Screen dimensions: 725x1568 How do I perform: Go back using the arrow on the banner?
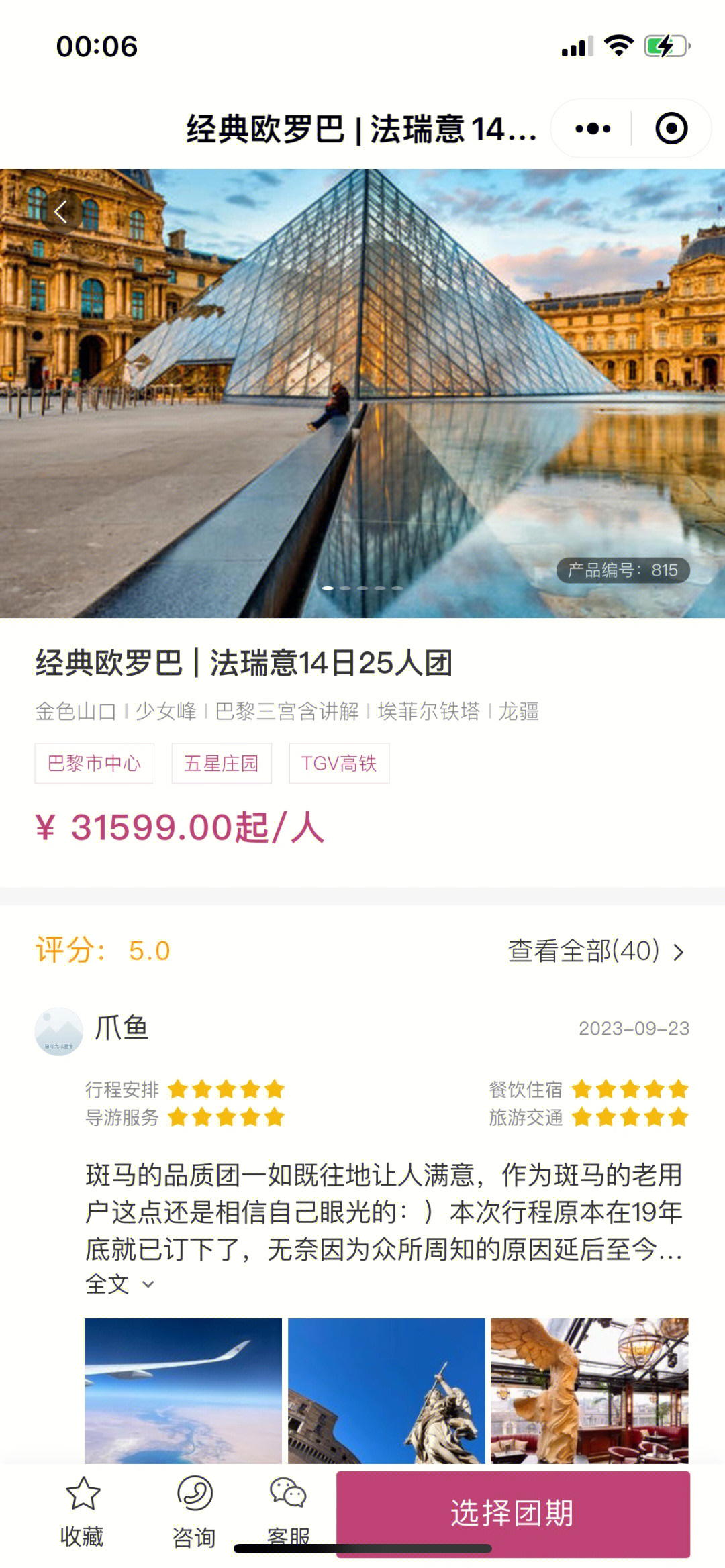tap(61, 212)
